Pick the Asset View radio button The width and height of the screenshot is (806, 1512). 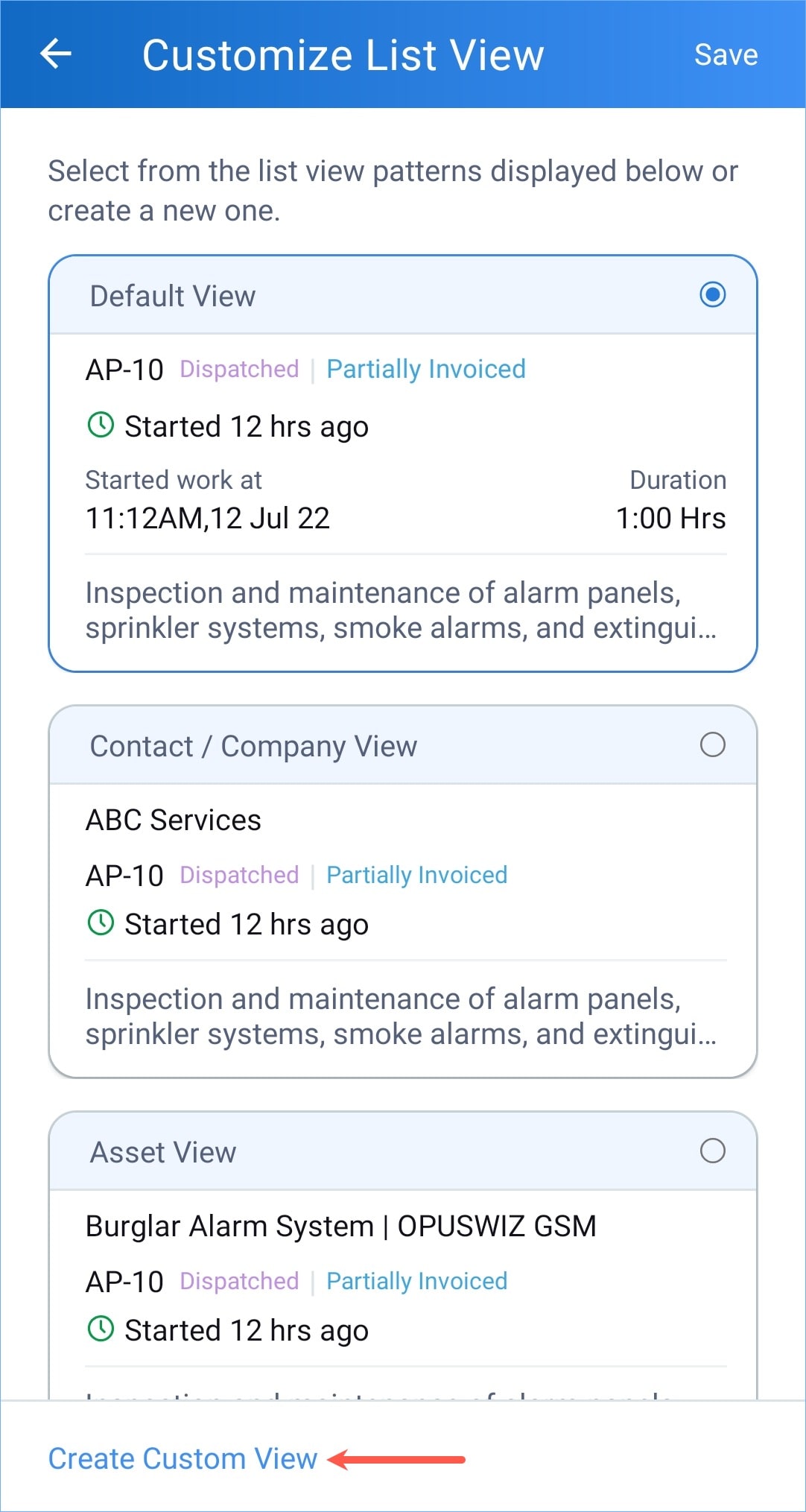[712, 1151]
